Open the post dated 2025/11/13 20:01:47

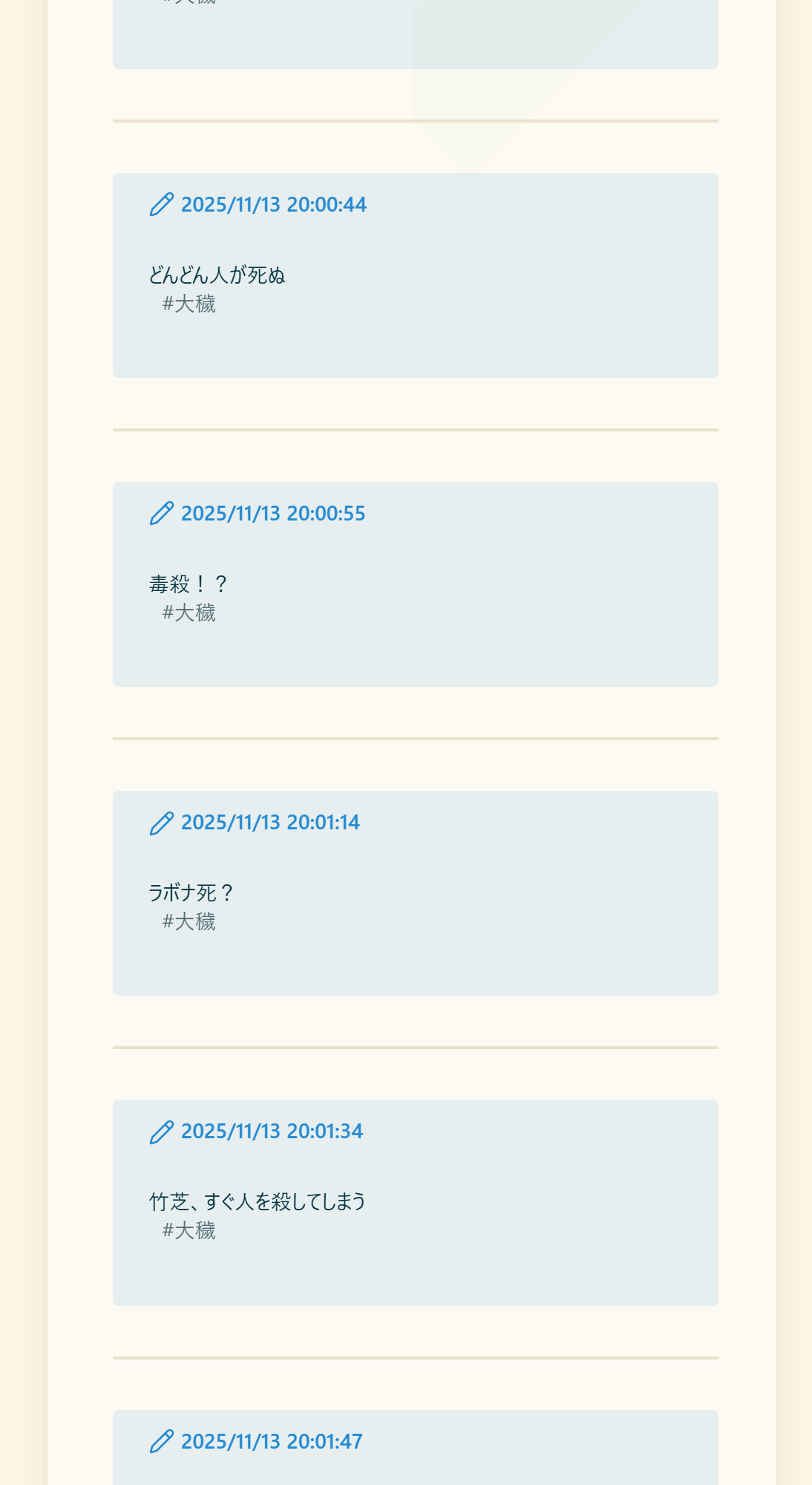tap(272, 1442)
